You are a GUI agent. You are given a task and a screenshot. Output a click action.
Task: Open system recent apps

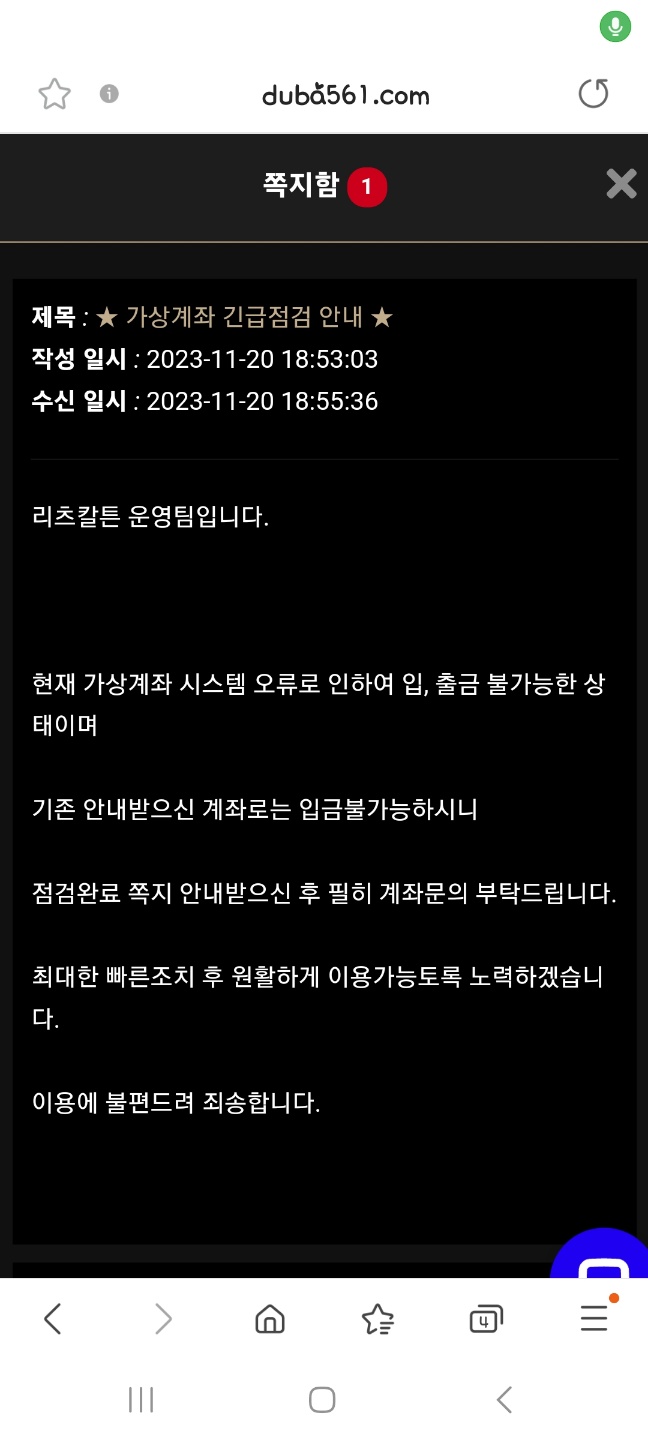[x=141, y=1399]
